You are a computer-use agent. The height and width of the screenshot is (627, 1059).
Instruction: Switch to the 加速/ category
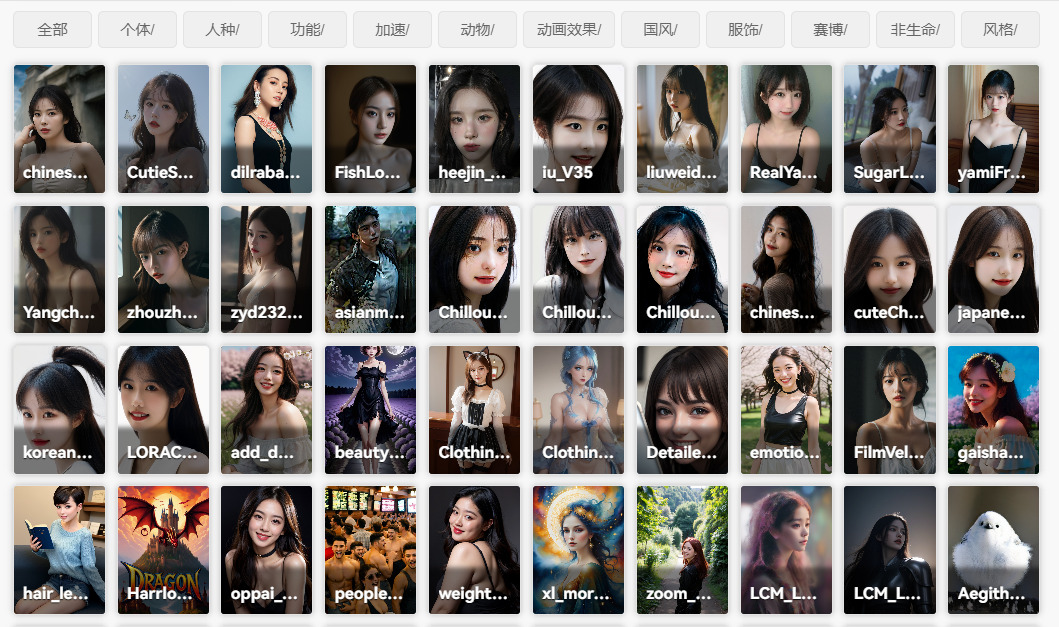click(x=392, y=30)
